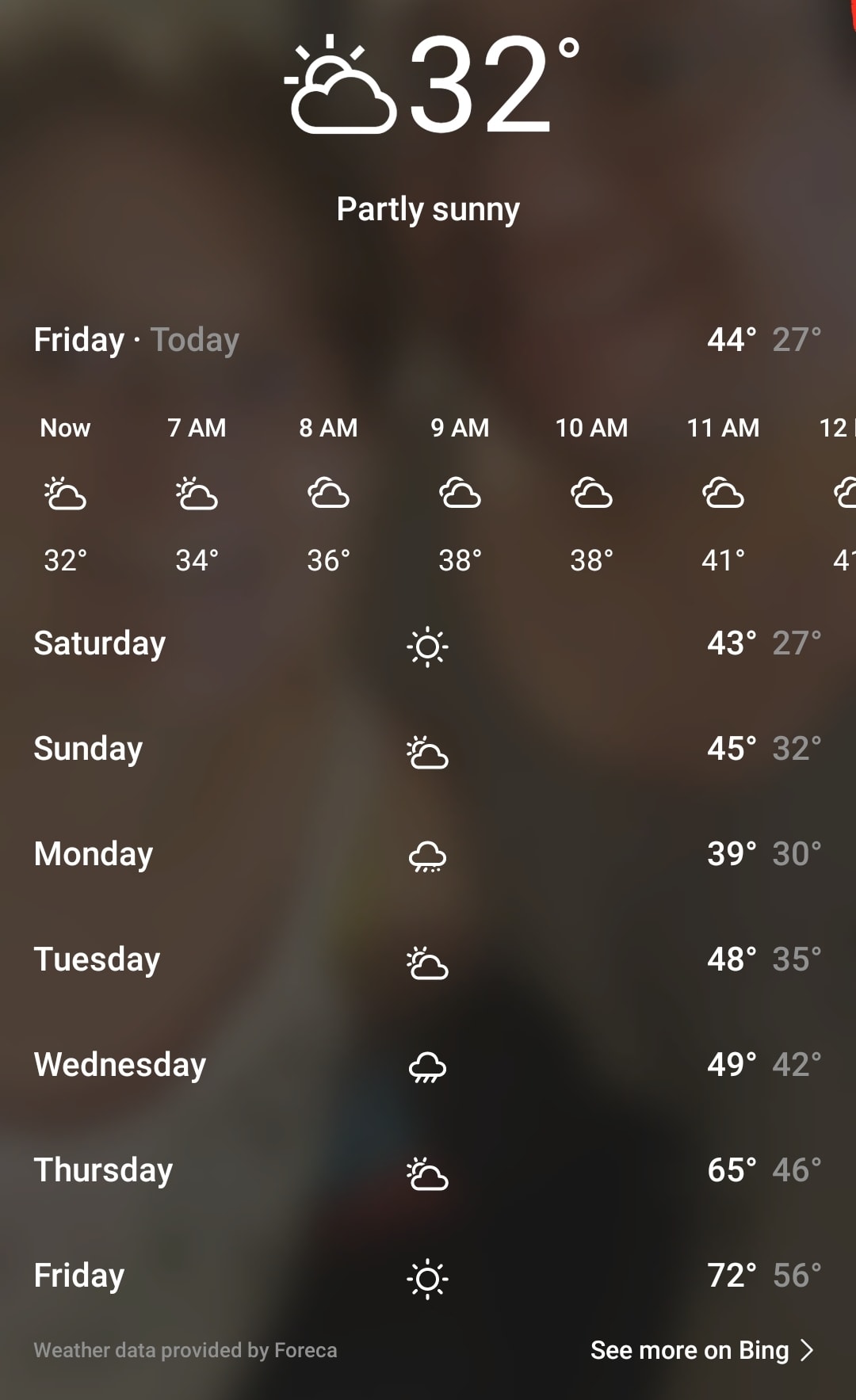Open Tuesday's forecast row
Viewport: 856px width, 1400px height.
427,960
